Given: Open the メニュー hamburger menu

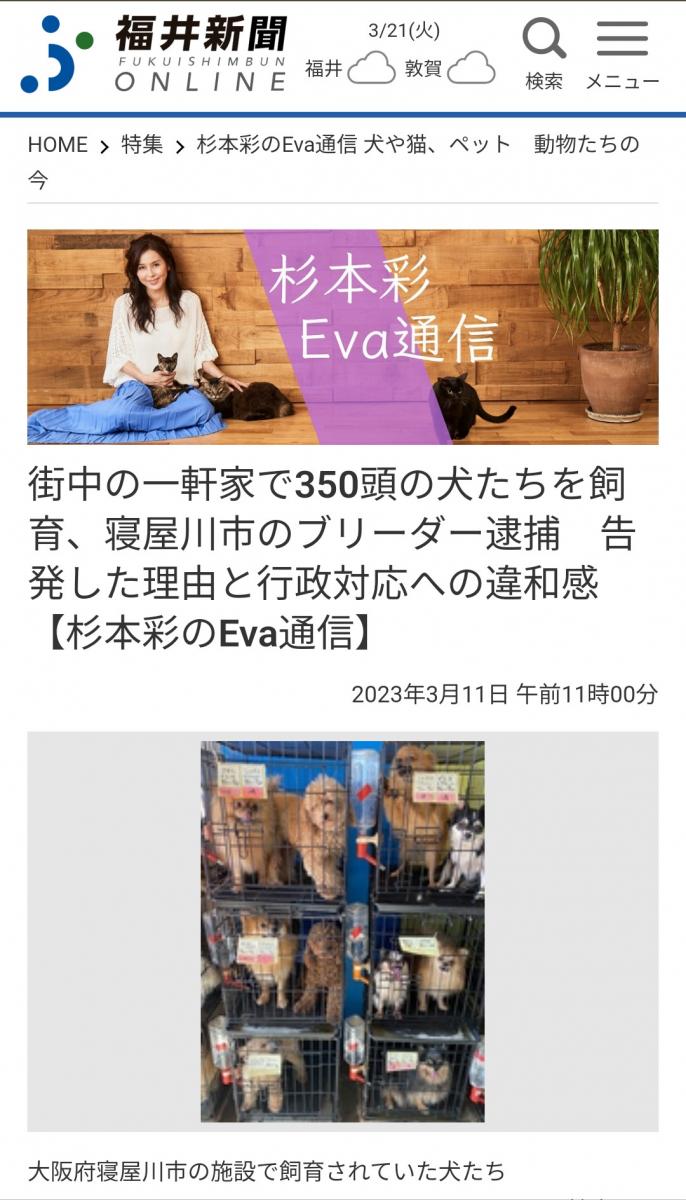Looking at the screenshot, I should [x=622, y=54].
